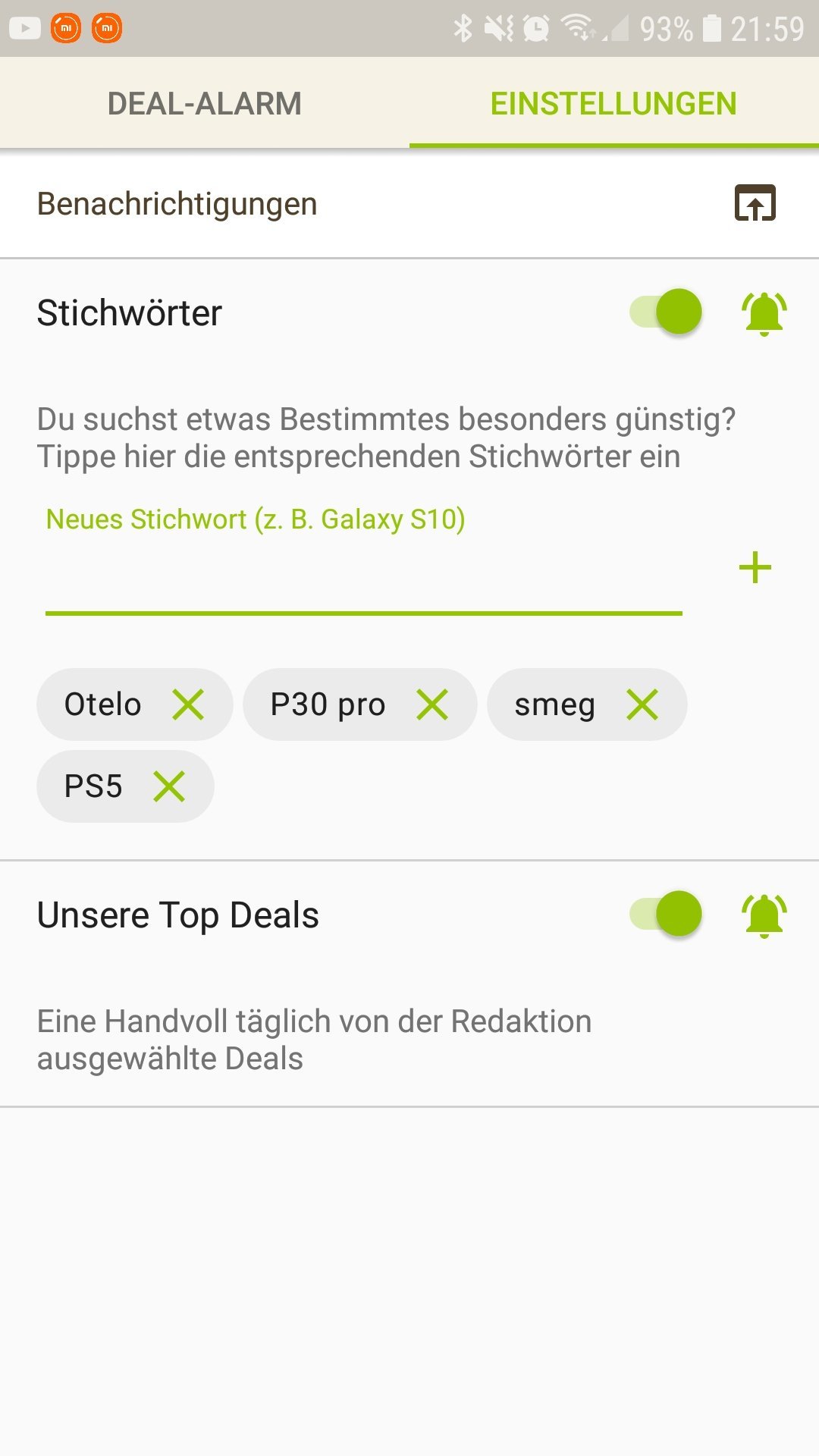Tap the bell icon beside Unsere Top Deals

(x=764, y=915)
